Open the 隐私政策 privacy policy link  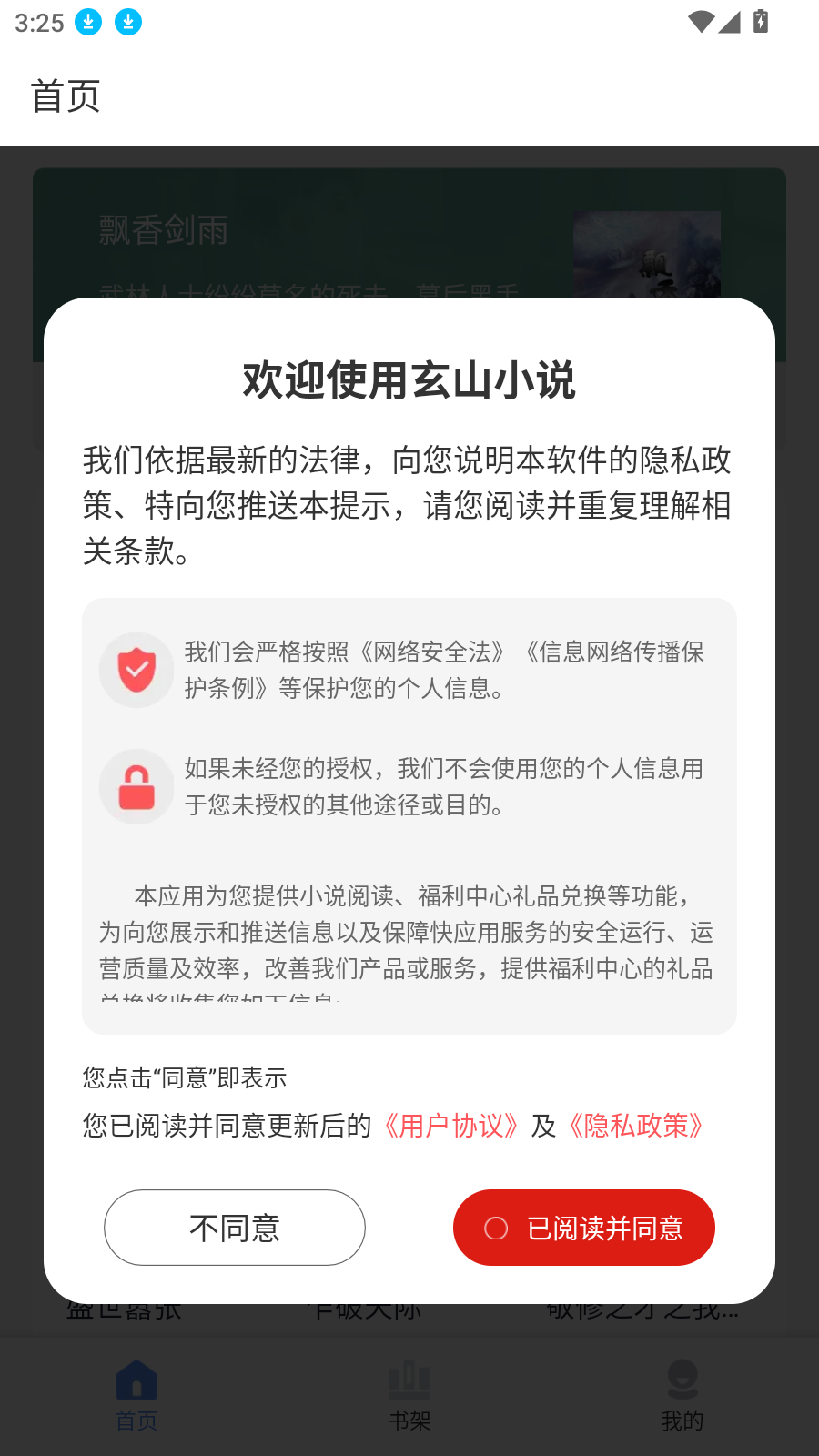[637, 1127]
